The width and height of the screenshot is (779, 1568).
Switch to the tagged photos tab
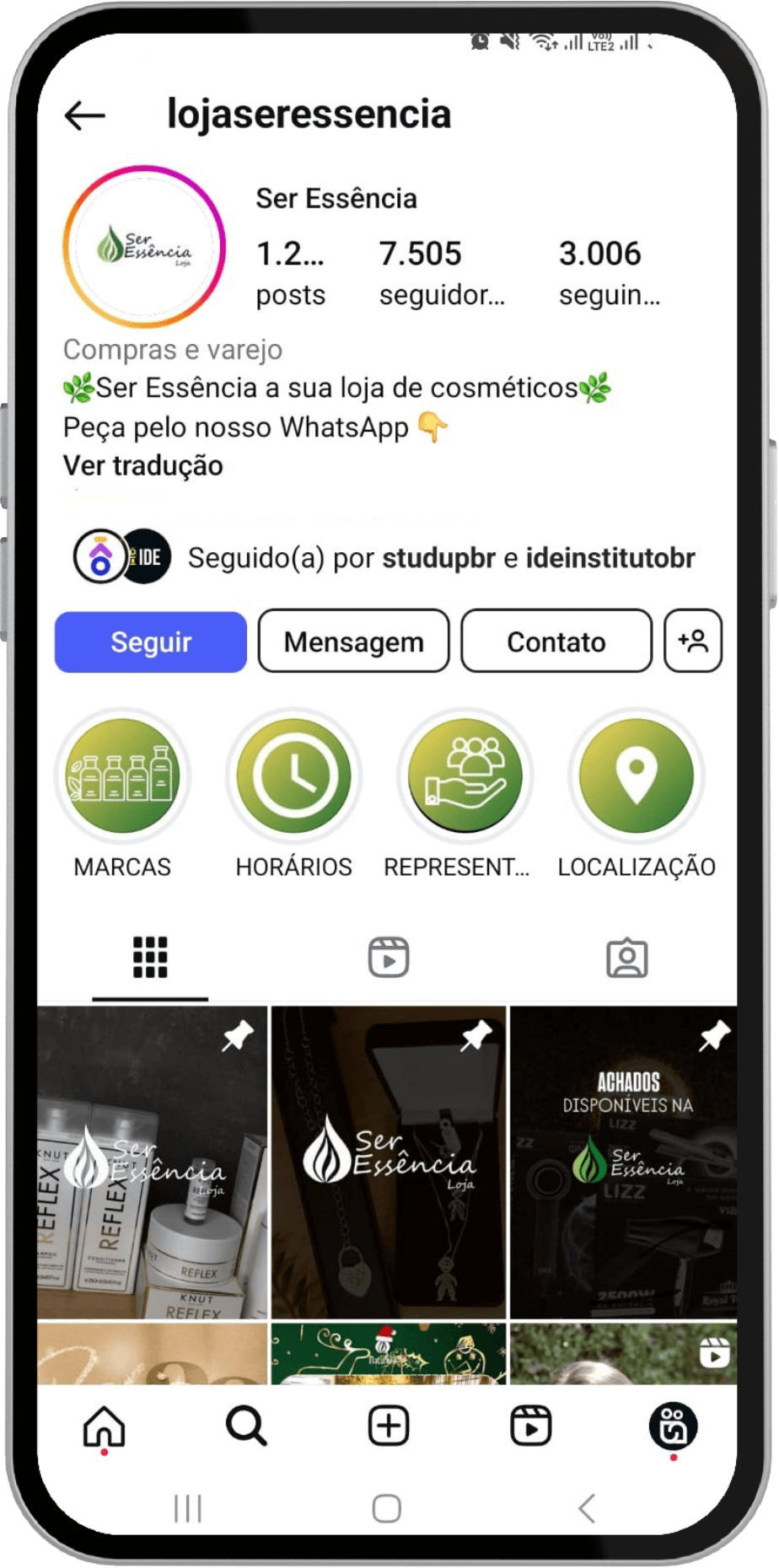(x=627, y=958)
